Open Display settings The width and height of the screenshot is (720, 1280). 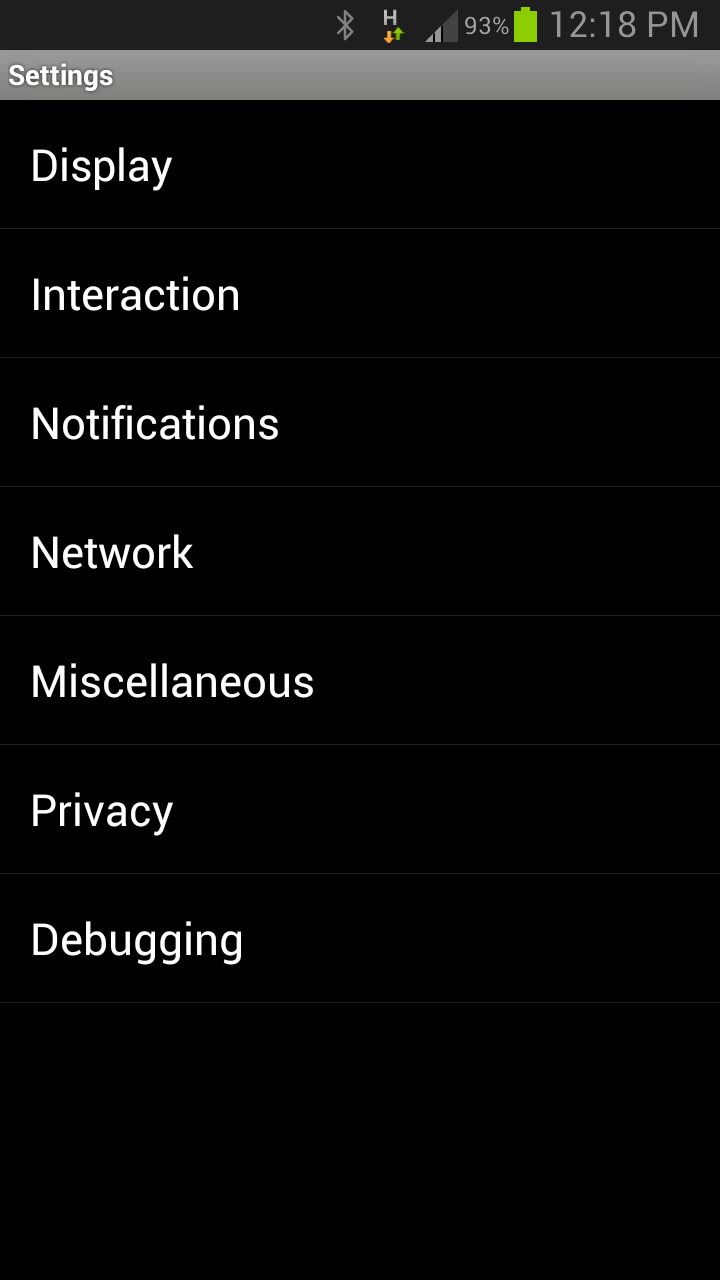(360, 164)
